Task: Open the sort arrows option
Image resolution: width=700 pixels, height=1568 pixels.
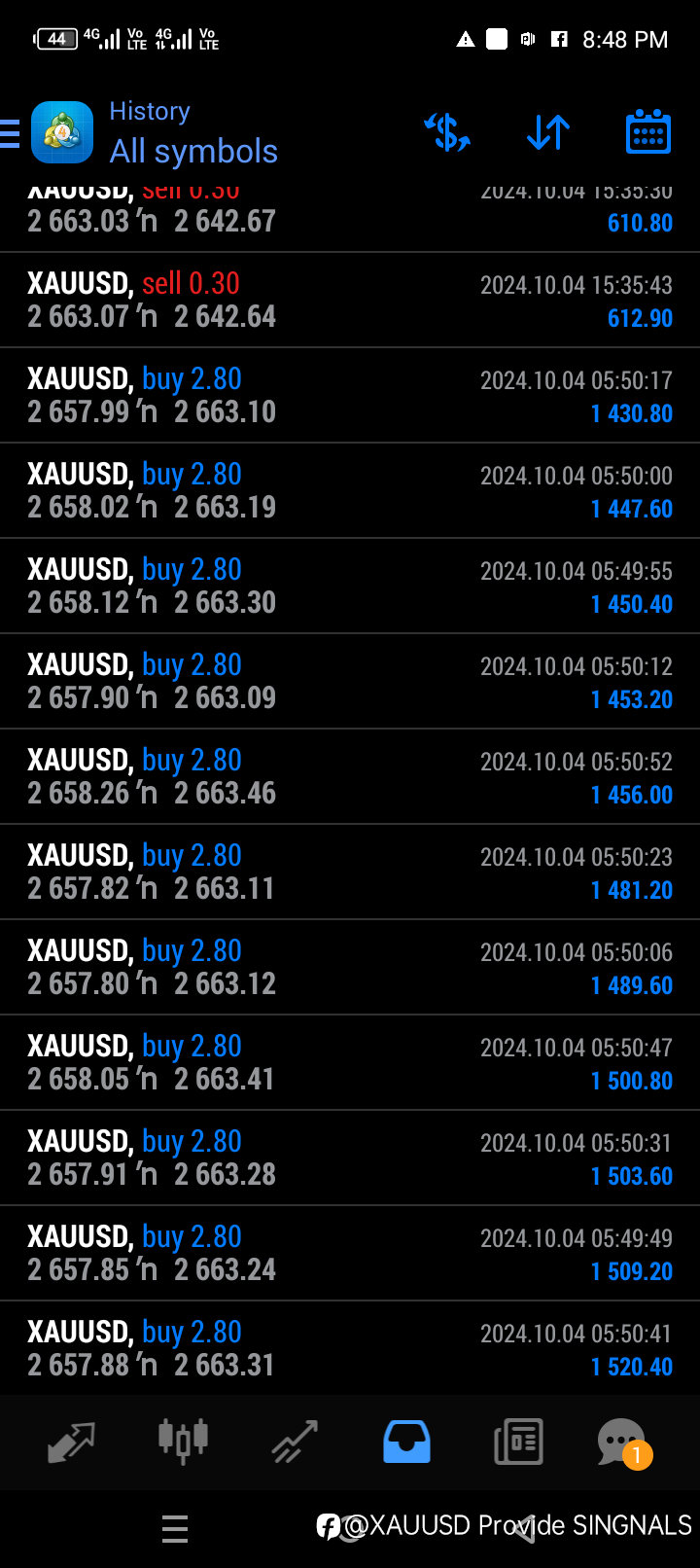Action: point(548,132)
